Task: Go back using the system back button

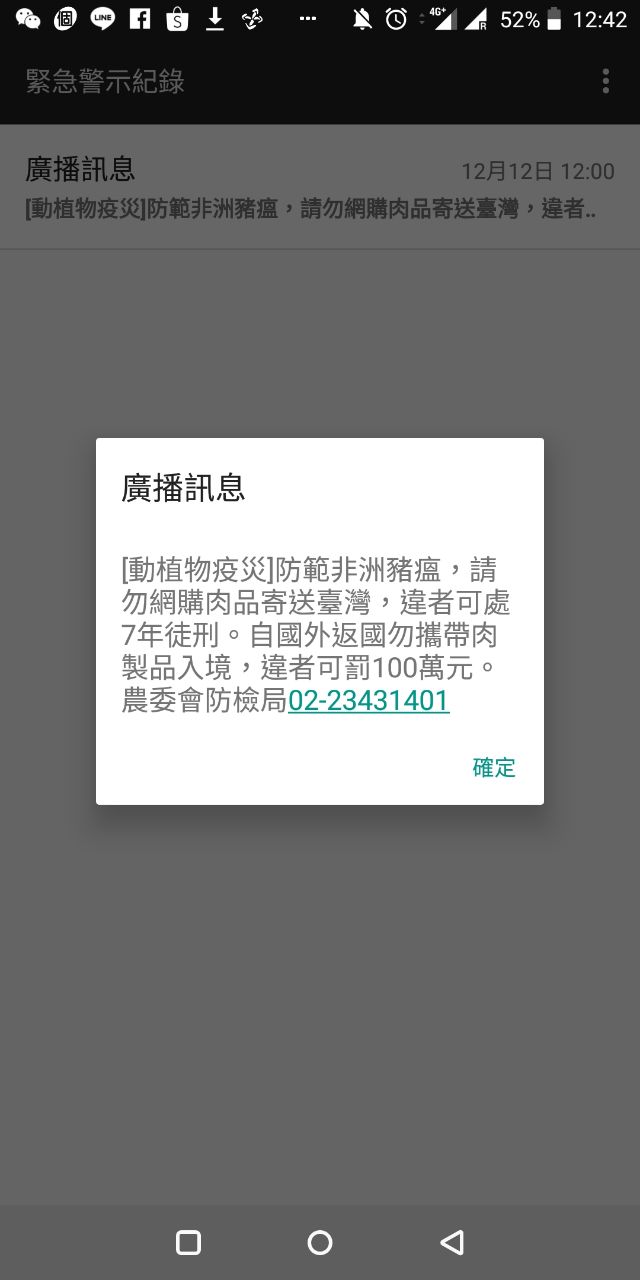Action: tap(452, 1242)
